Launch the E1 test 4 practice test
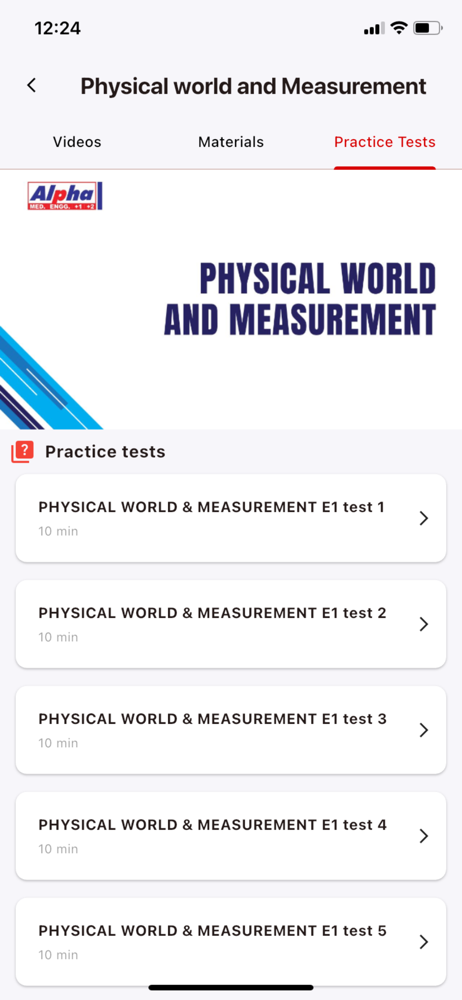The width and height of the screenshot is (462, 1000). [230, 835]
